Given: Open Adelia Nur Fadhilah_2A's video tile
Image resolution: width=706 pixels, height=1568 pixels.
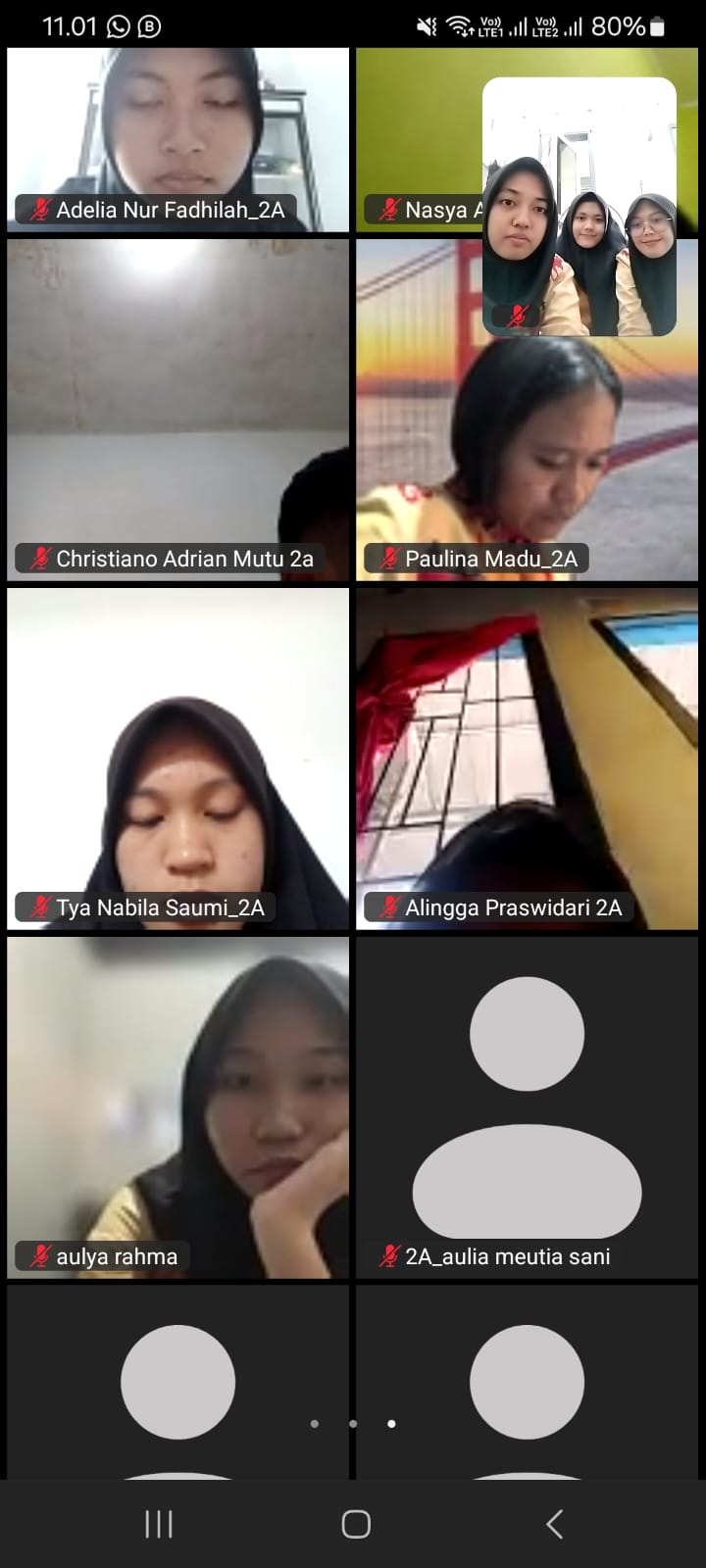Looking at the screenshot, I should (177, 137).
